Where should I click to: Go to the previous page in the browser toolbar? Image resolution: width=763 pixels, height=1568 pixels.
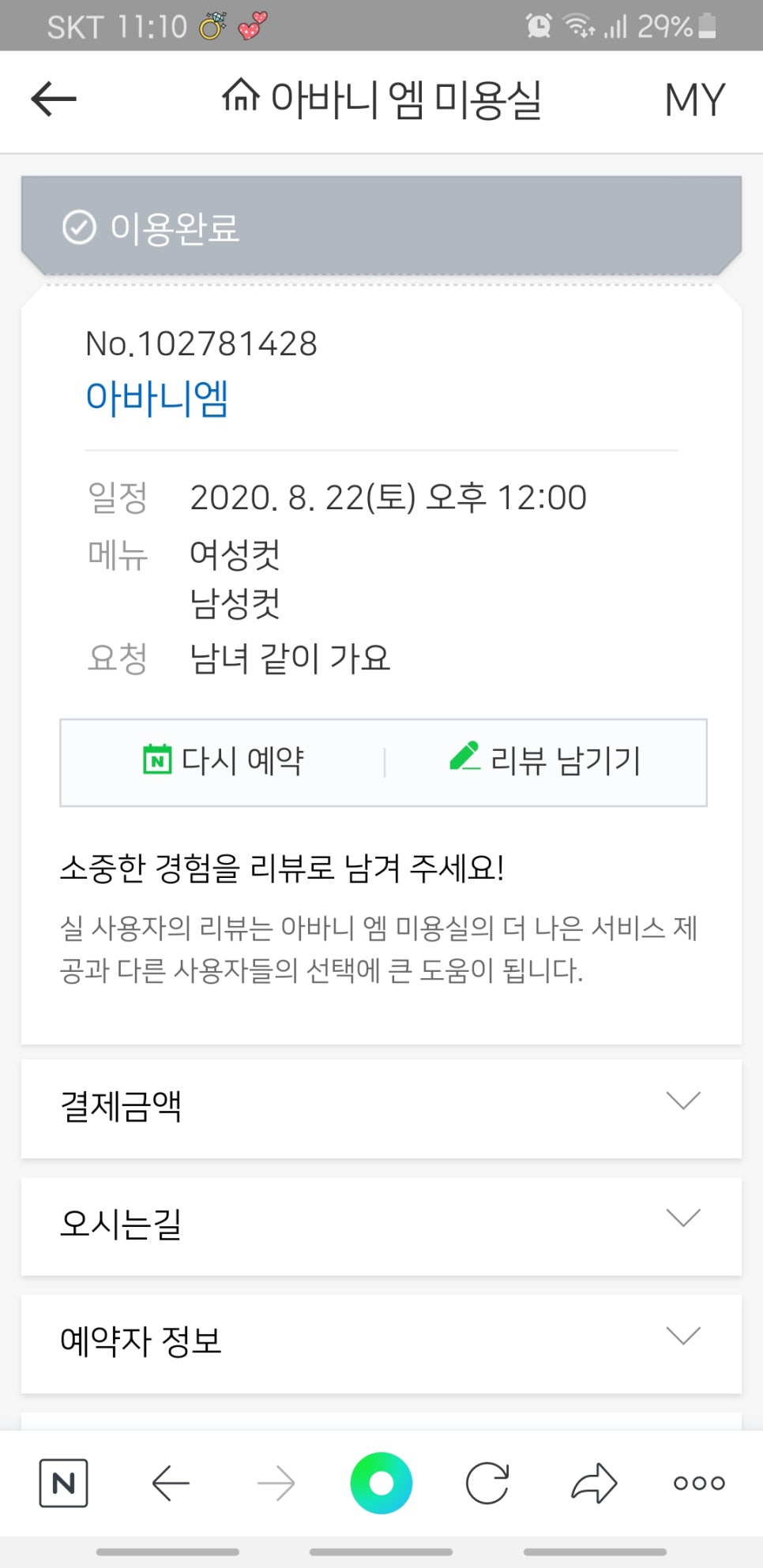[171, 1484]
